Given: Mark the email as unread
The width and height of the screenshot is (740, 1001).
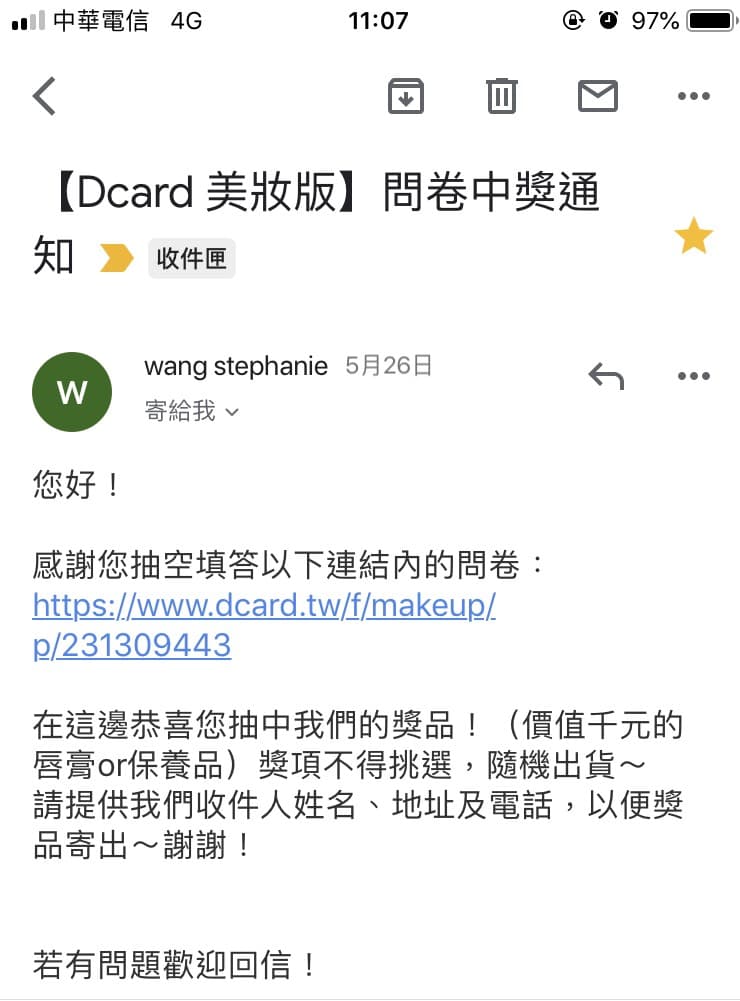Looking at the screenshot, I should (x=597, y=96).
